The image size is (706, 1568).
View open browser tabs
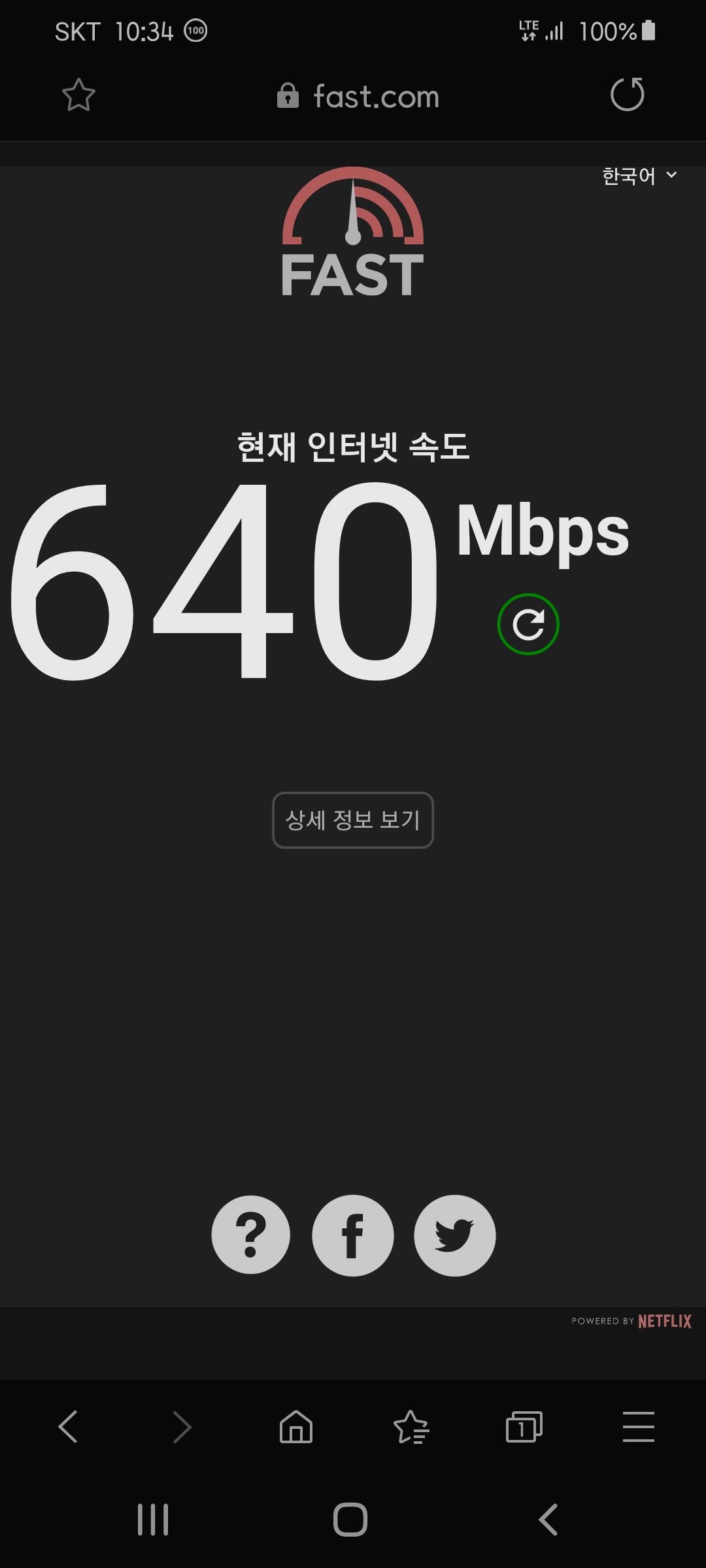(524, 1426)
